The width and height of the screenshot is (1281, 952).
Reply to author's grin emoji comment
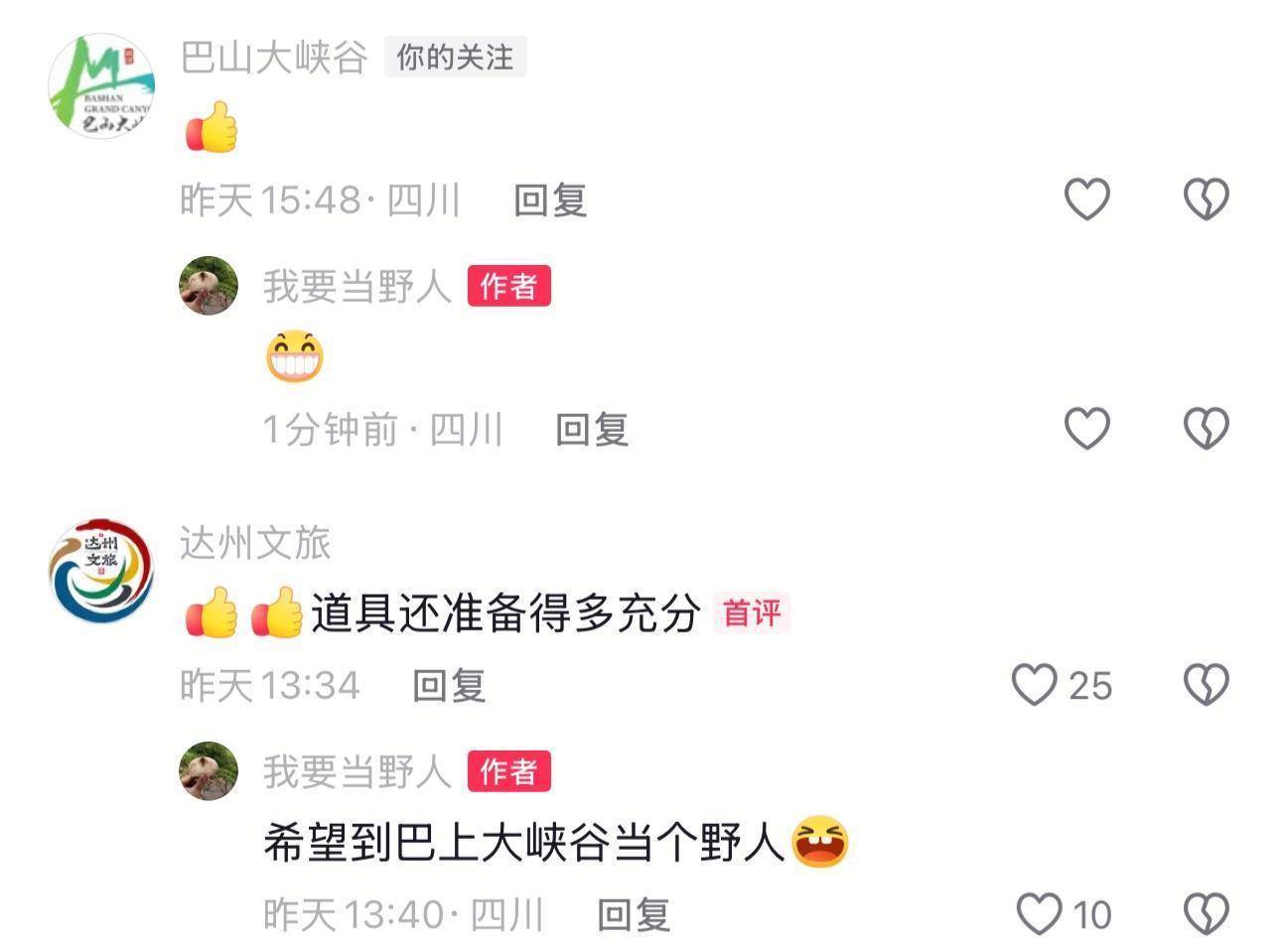[592, 430]
